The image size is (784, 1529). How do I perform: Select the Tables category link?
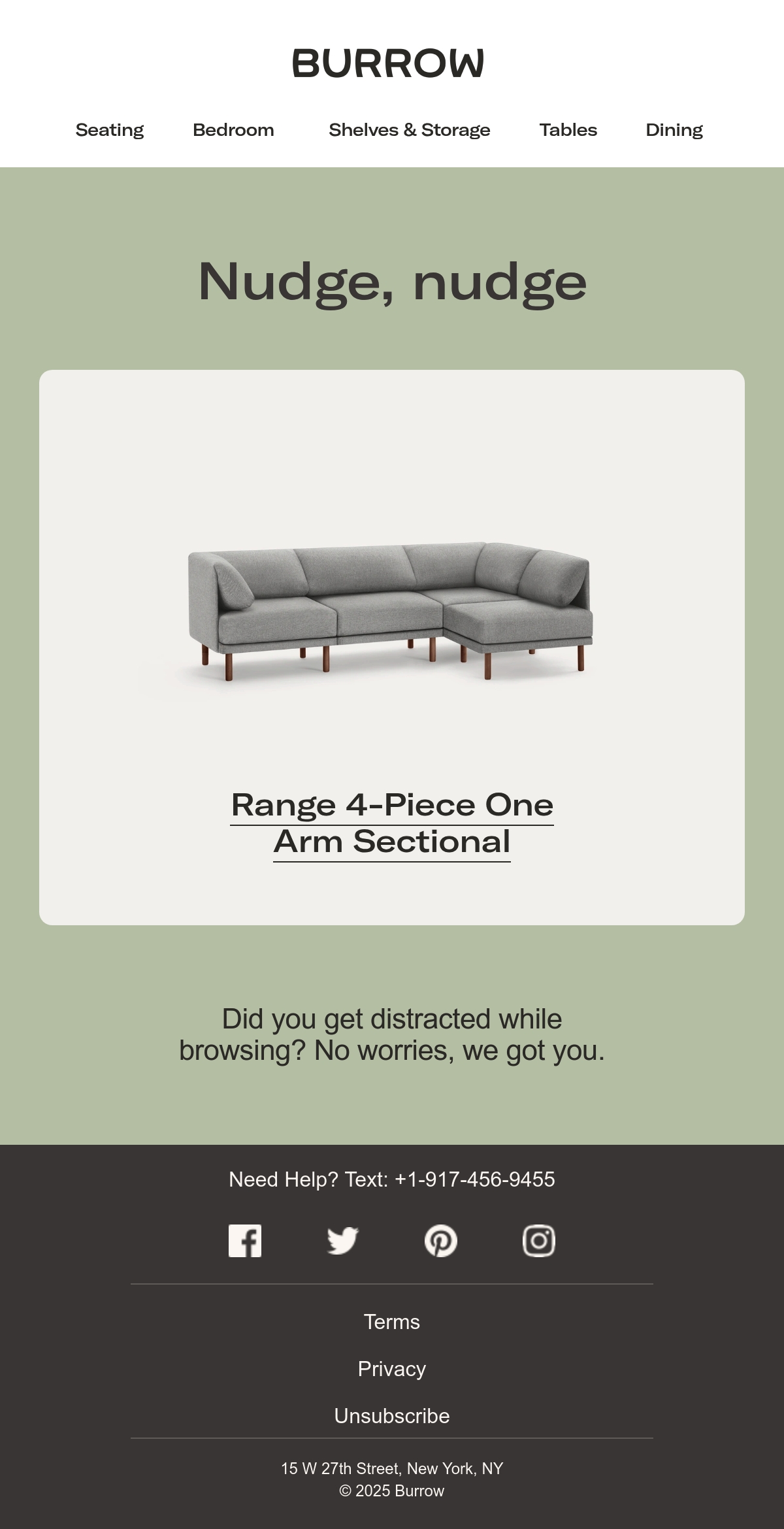tap(568, 130)
